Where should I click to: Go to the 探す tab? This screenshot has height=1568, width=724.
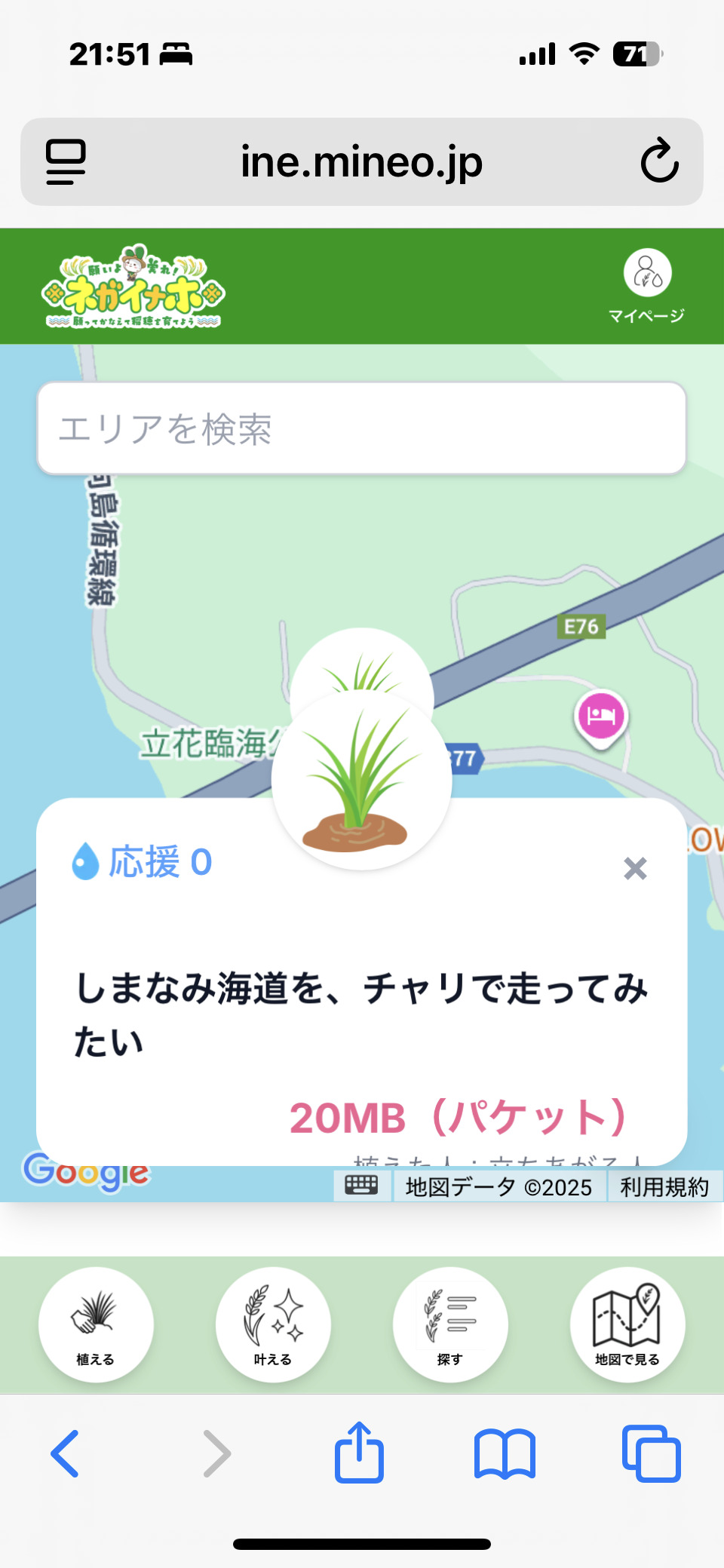[450, 1324]
